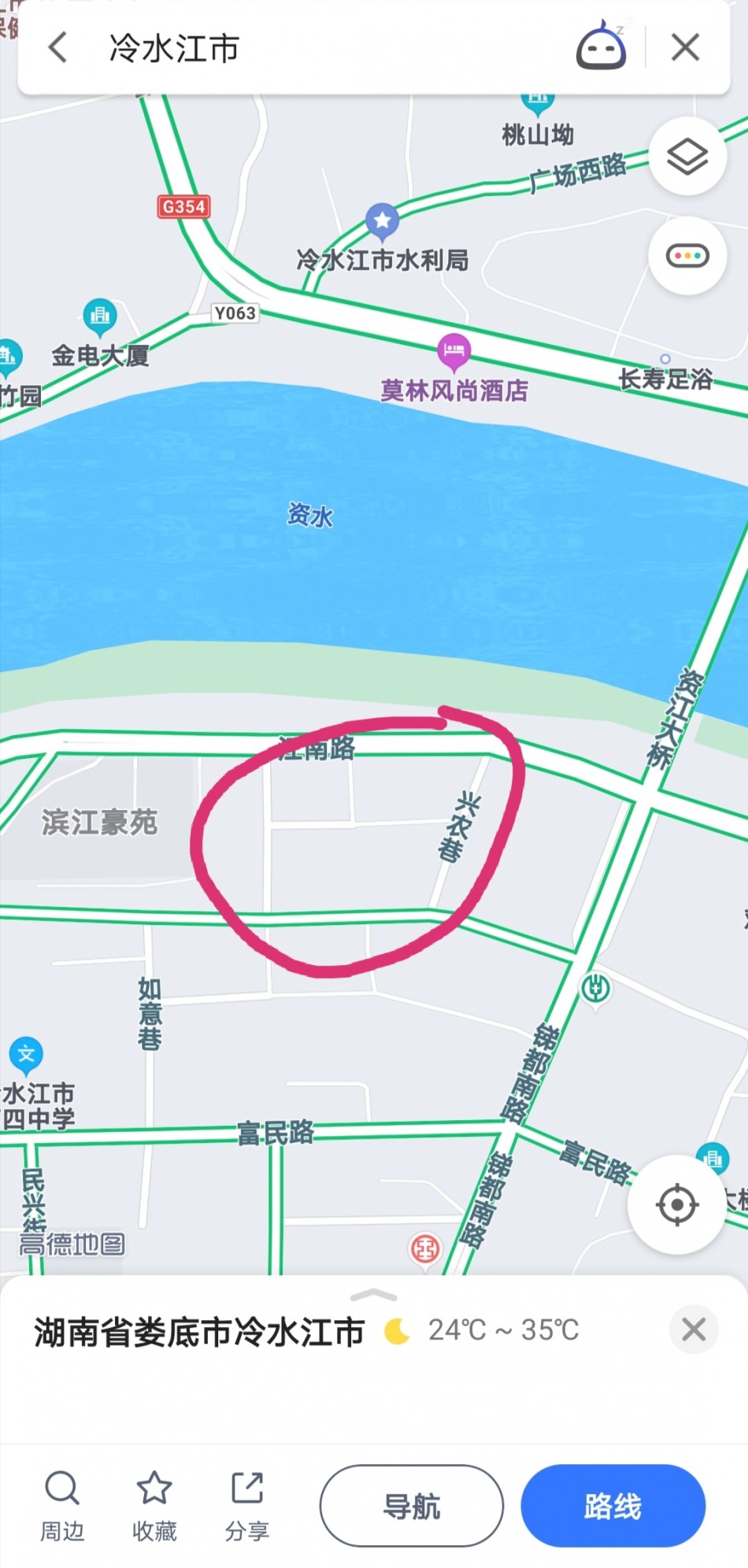Select the 金电大厦 building marker
The height and width of the screenshot is (1568, 748).
point(100,316)
